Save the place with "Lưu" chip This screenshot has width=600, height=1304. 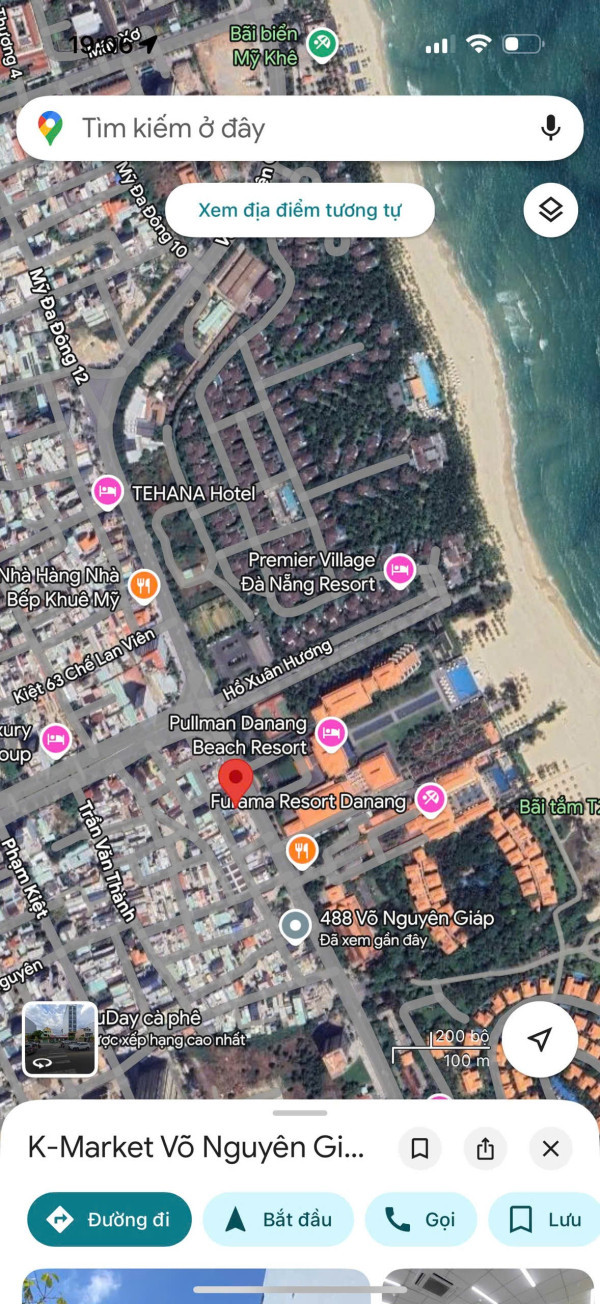(x=545, y=1219)
